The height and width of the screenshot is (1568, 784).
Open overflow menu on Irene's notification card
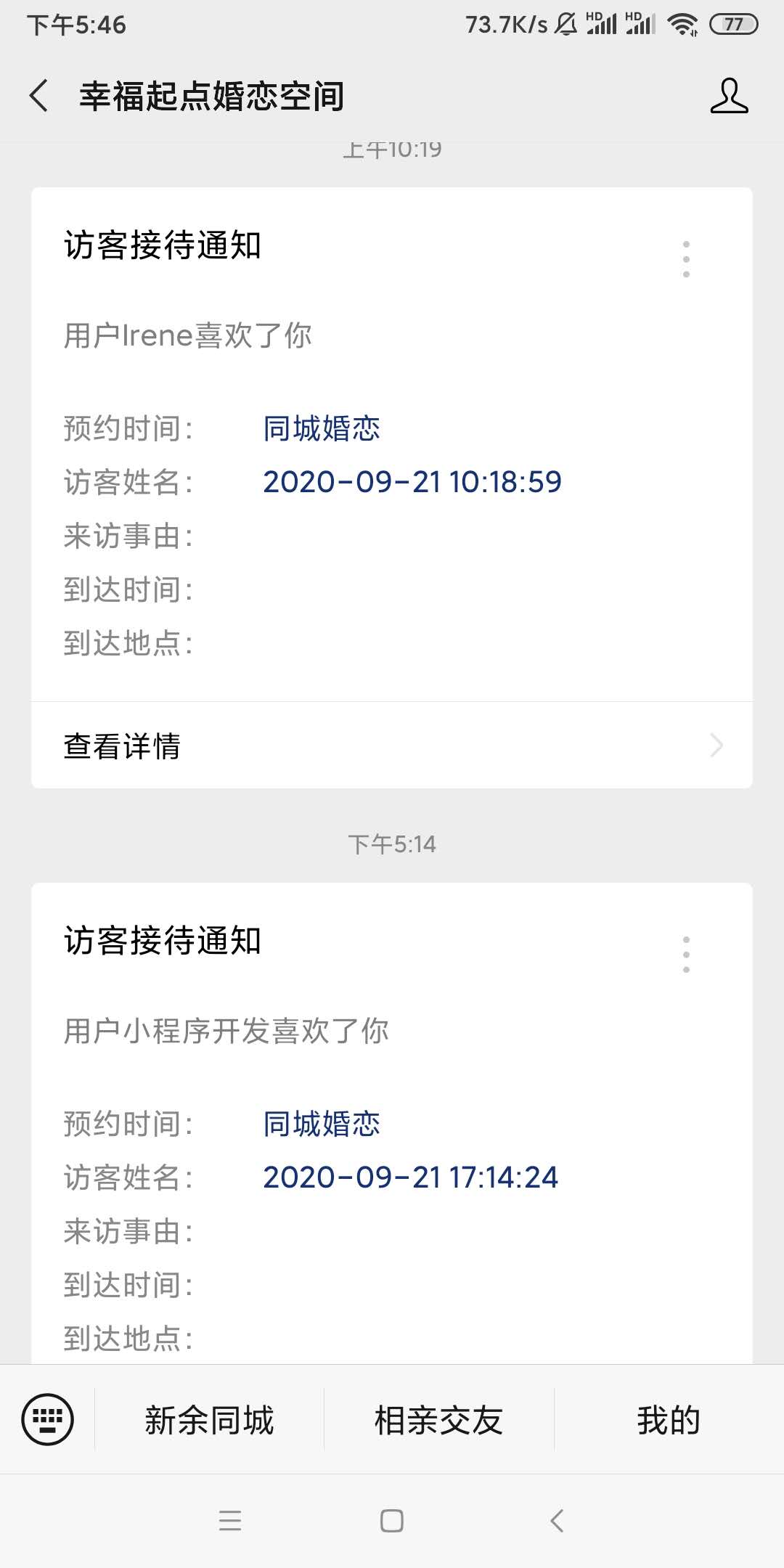pyautogui.click(x=686, y=259)
